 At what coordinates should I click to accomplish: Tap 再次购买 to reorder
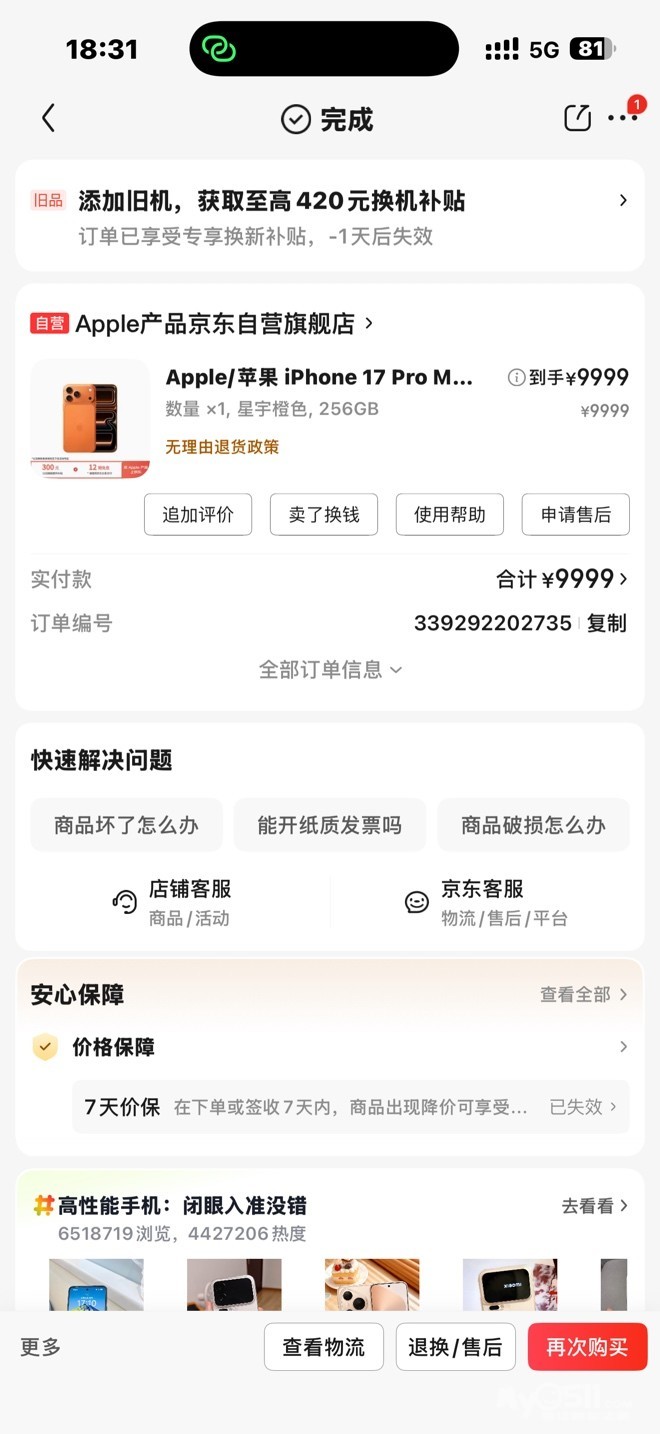(587, 1347)
